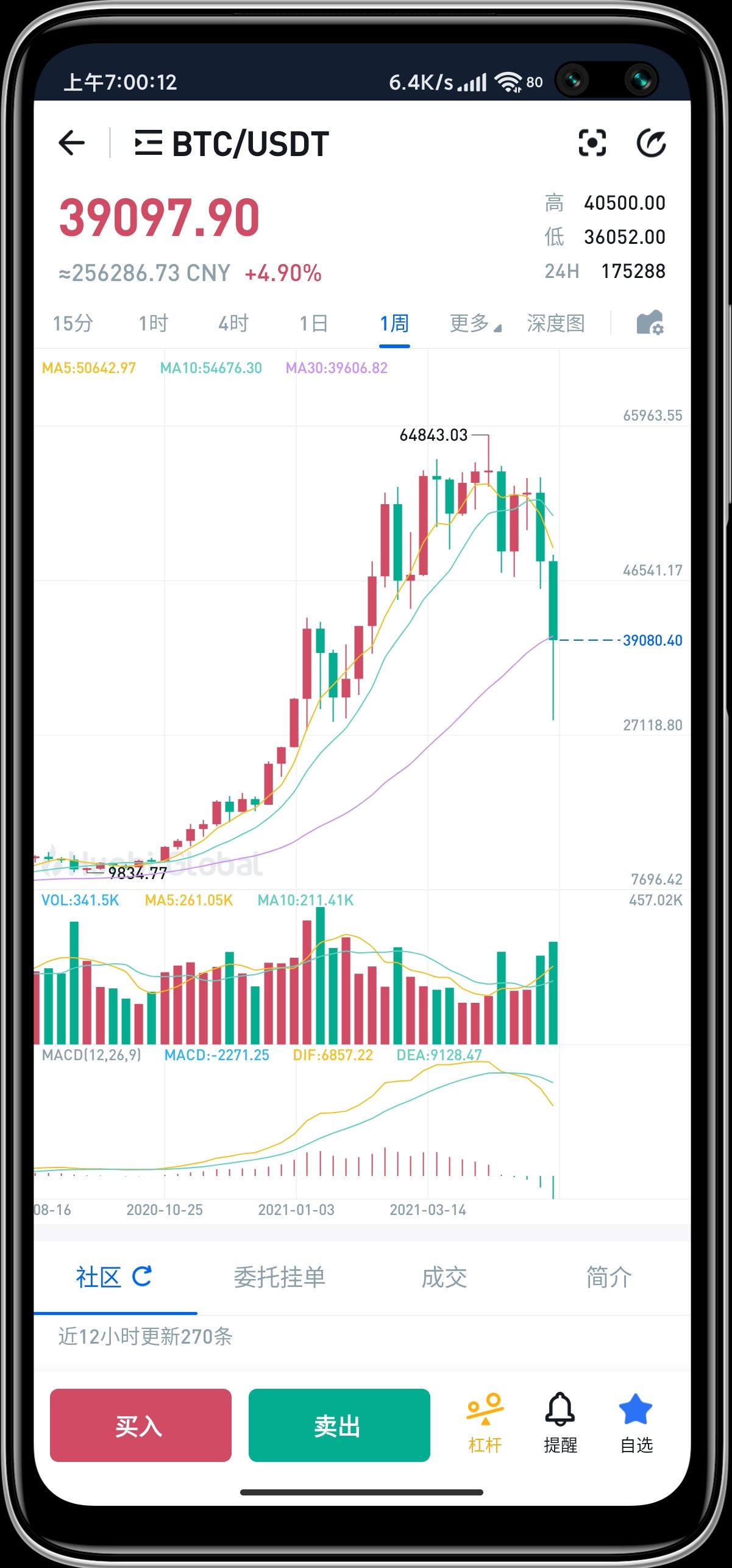Open the 简介 info tab
This screenshot has width=732, height=1568.
pos(609,1277)
